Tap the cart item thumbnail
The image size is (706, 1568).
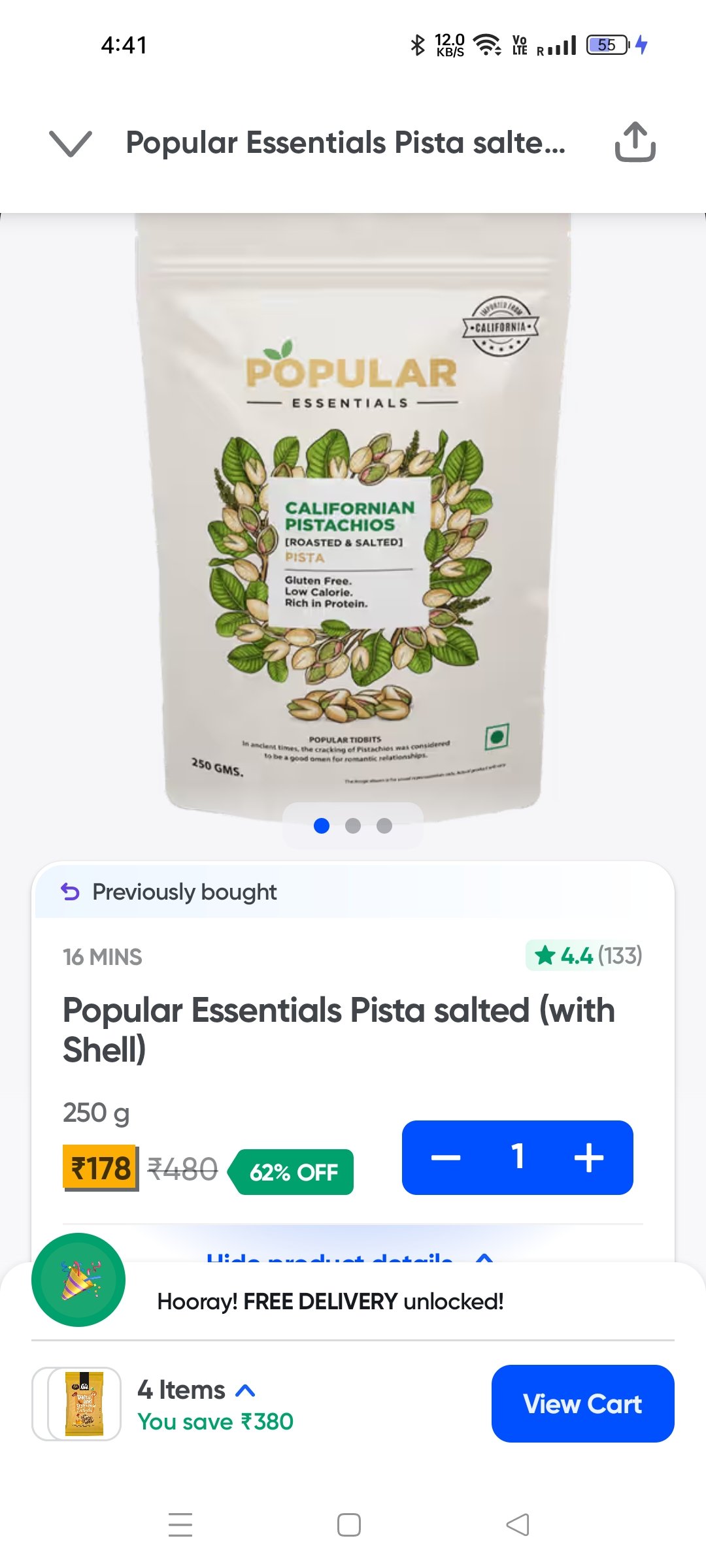(77, 1403)
